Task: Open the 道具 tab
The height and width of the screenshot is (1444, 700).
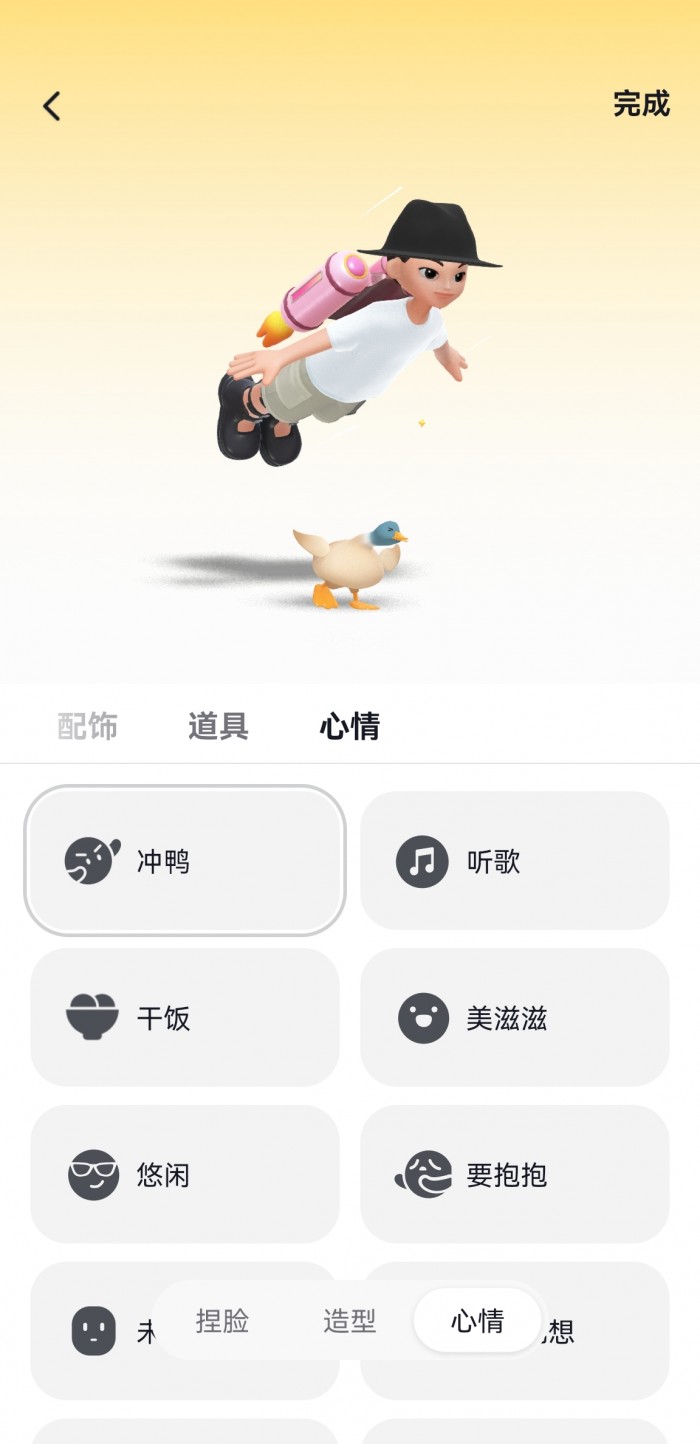Action: point(218,726)
